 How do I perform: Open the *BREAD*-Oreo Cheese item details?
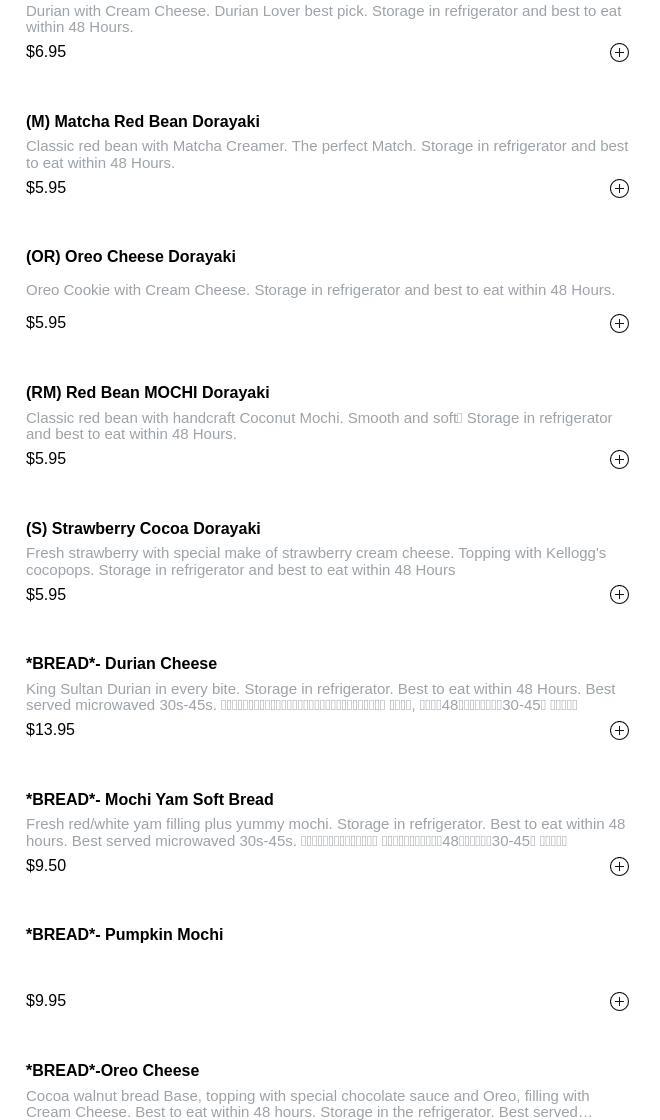pos(112,1070)
